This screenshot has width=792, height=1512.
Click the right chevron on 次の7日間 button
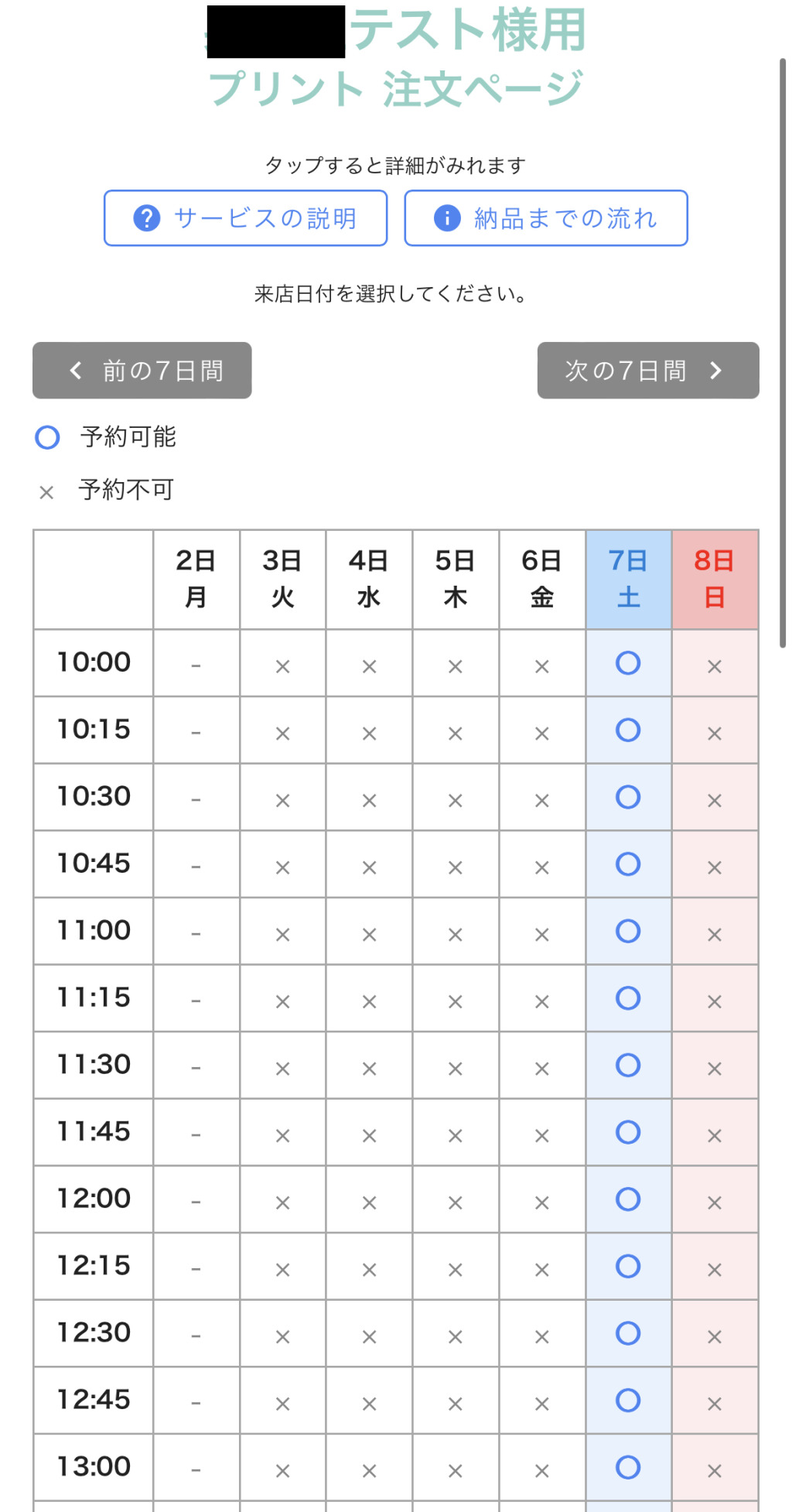[x=715, y=371]
